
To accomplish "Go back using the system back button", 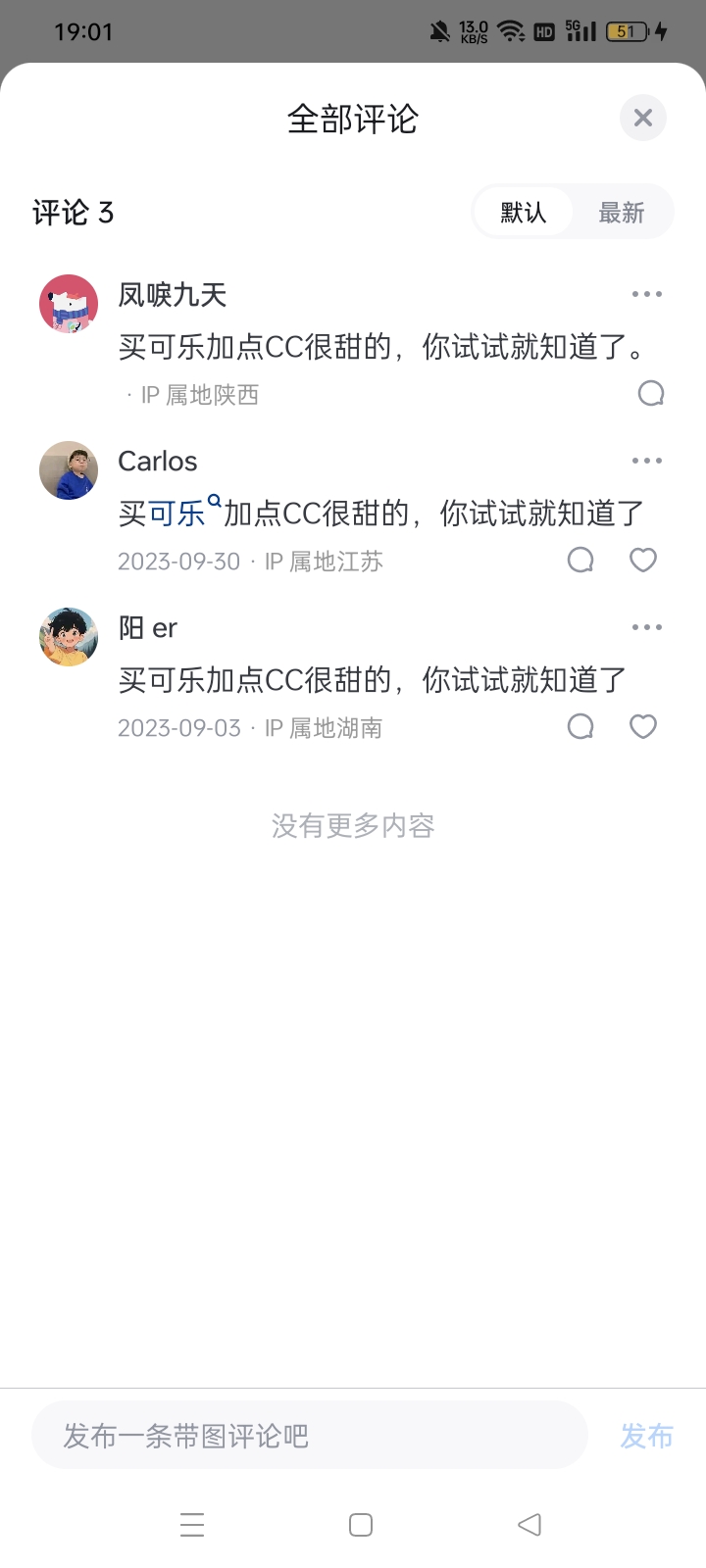I will [x=529, y=1525].
